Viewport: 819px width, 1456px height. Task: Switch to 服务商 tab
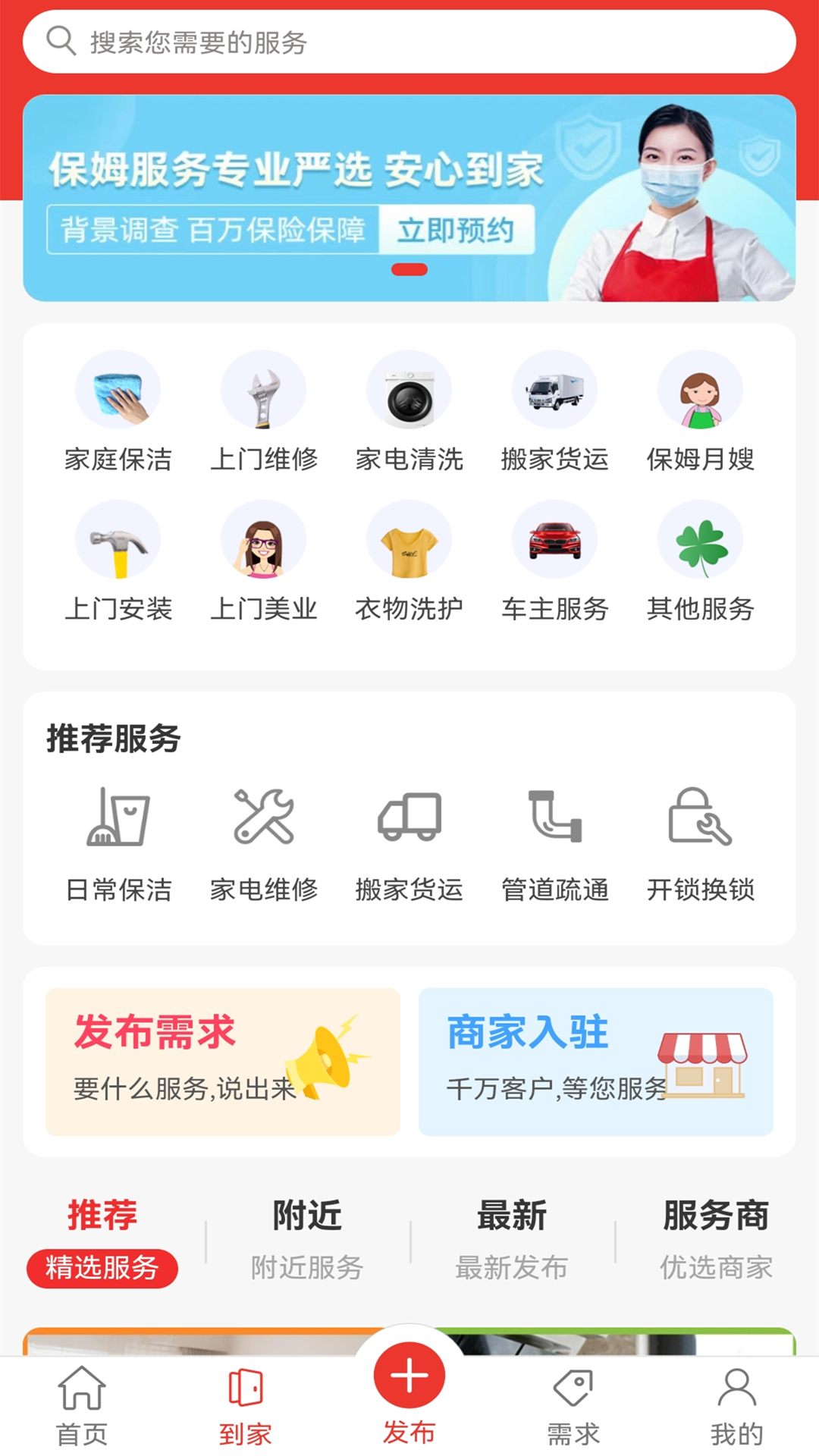click(716, 1232)
